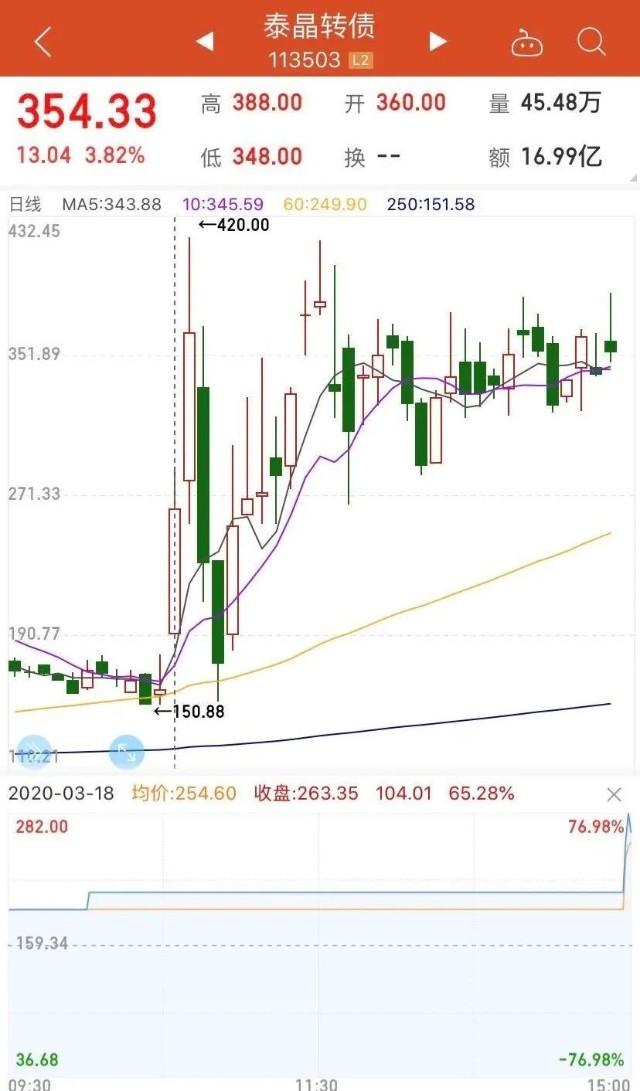This screenshot has height=1091, width=640.
Task: Go back using the header arrow
Action: 43,42
